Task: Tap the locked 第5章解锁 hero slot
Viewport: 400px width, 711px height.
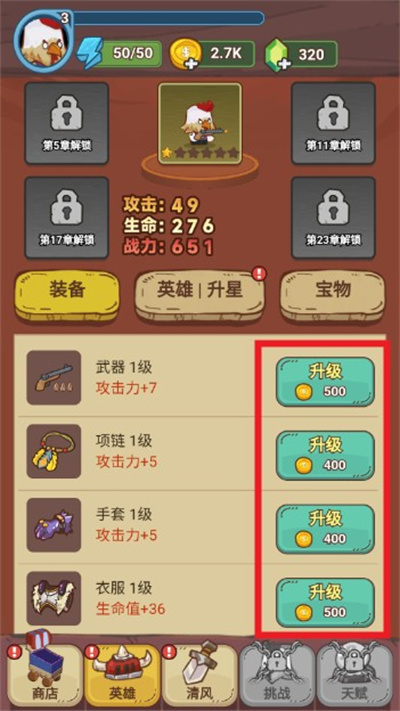Action: pyautogui.click(x=67, y=123)
